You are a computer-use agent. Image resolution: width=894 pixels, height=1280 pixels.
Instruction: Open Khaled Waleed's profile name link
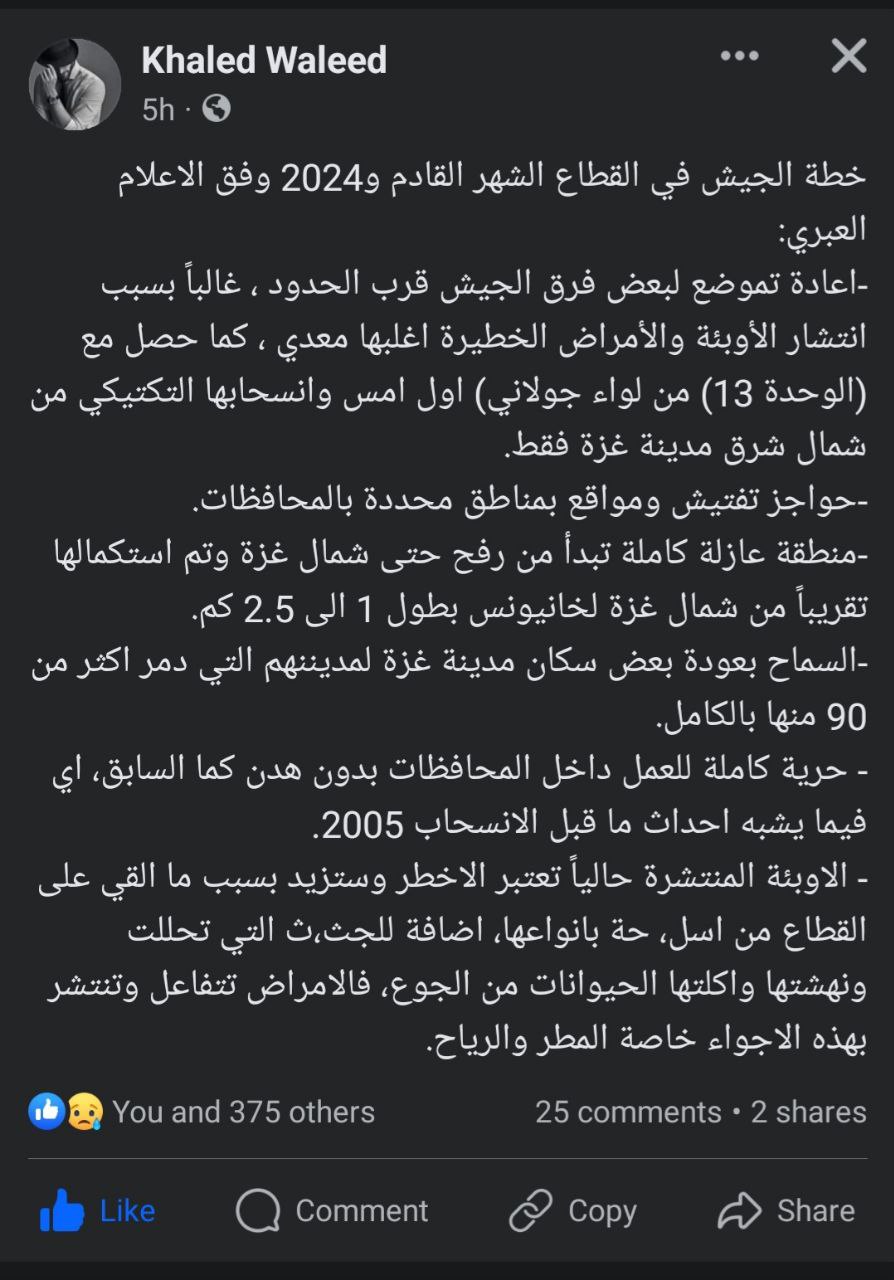pos(264,61)
